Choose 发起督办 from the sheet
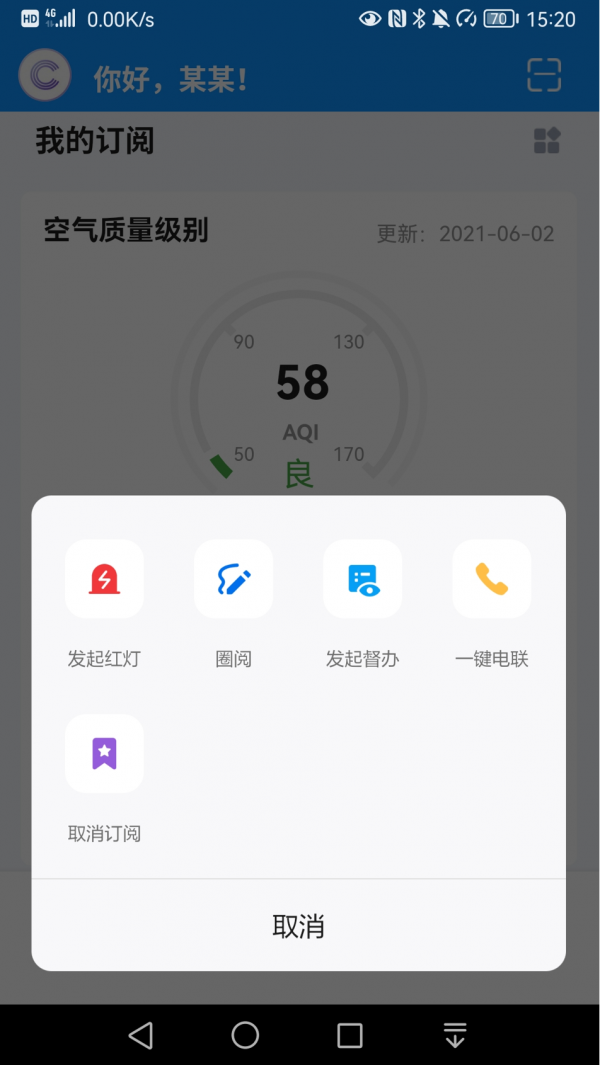Viewport: 600px width, 1065px height. 362,580
